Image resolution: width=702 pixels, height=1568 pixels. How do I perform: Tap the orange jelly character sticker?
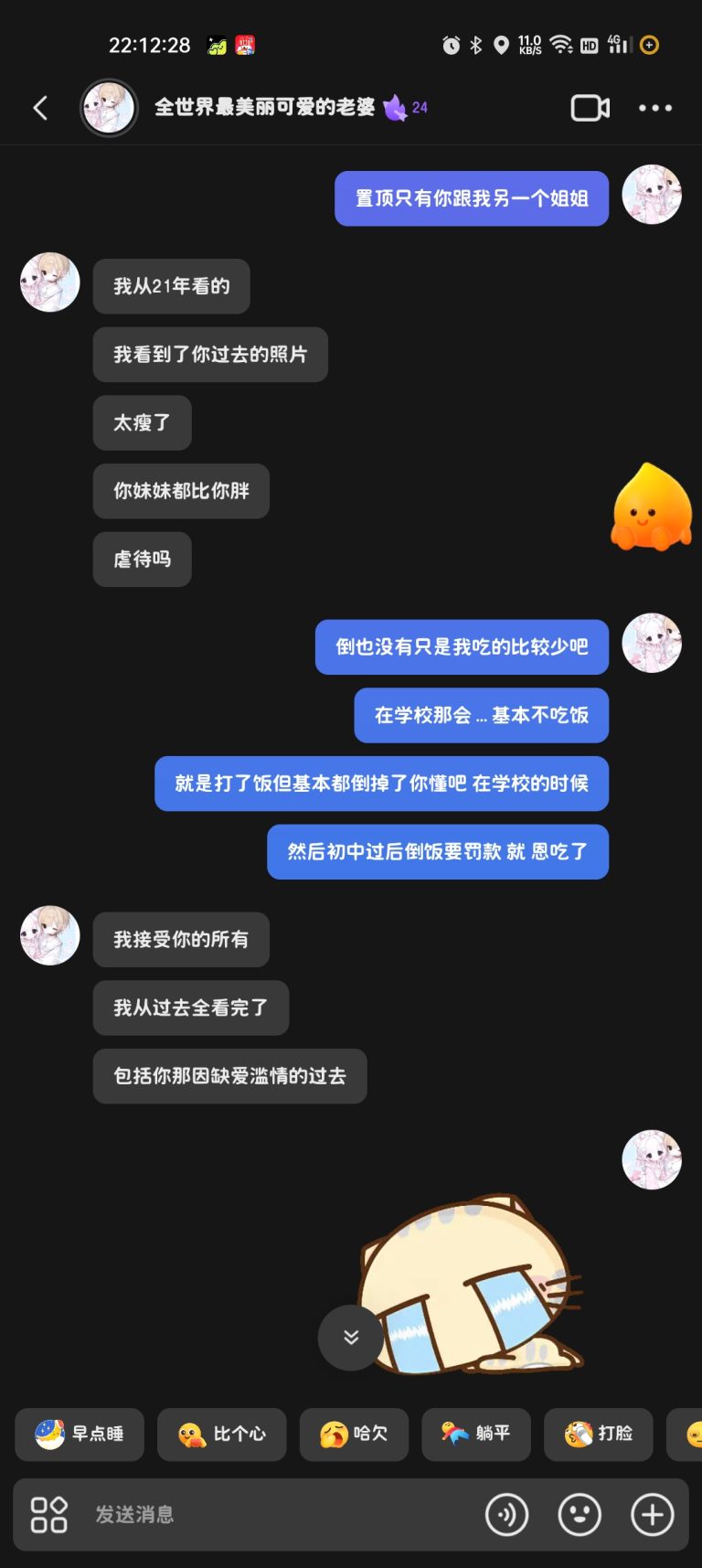[651, 508]
